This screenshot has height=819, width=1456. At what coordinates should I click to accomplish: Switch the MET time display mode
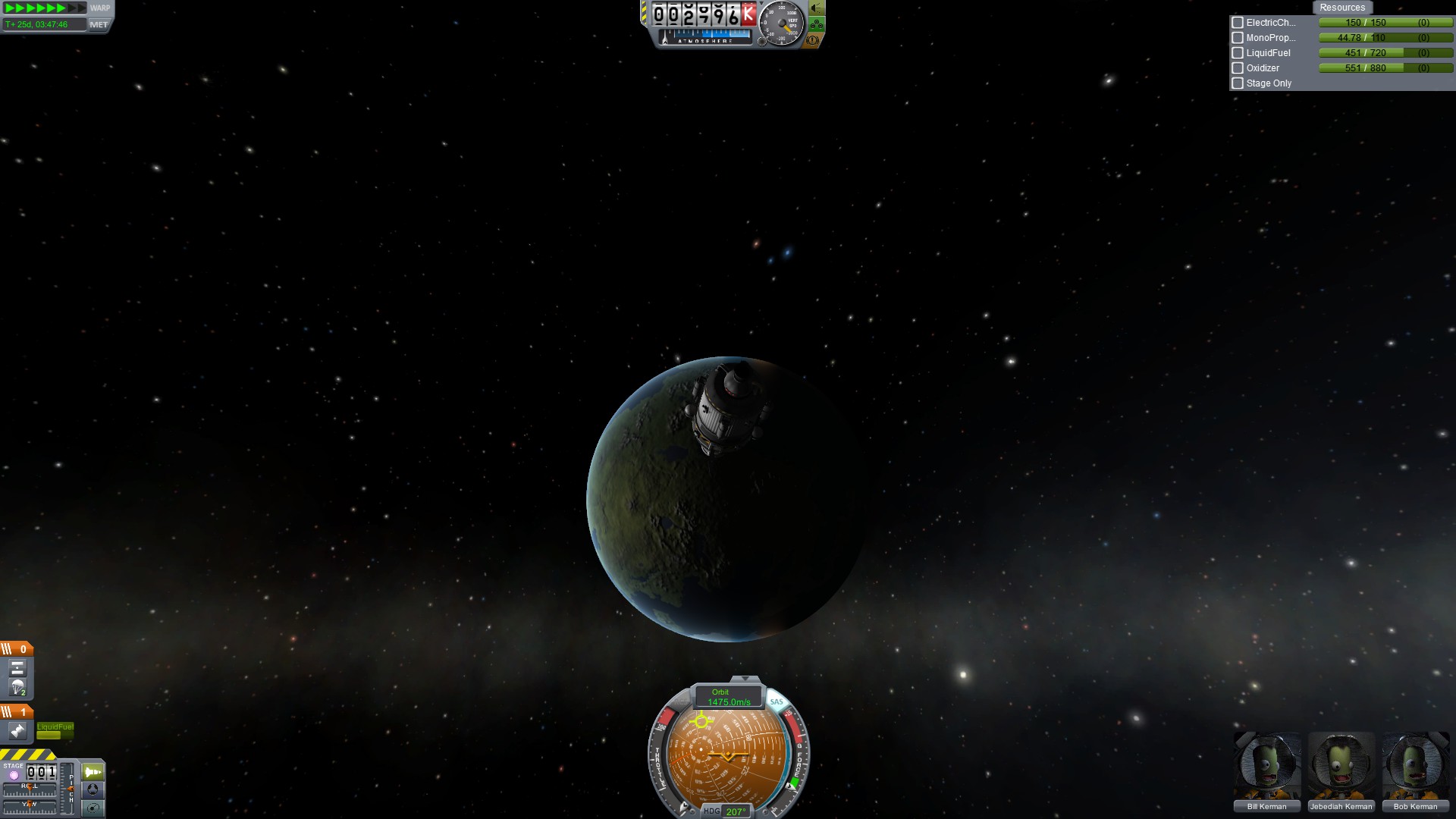point(99,24)
